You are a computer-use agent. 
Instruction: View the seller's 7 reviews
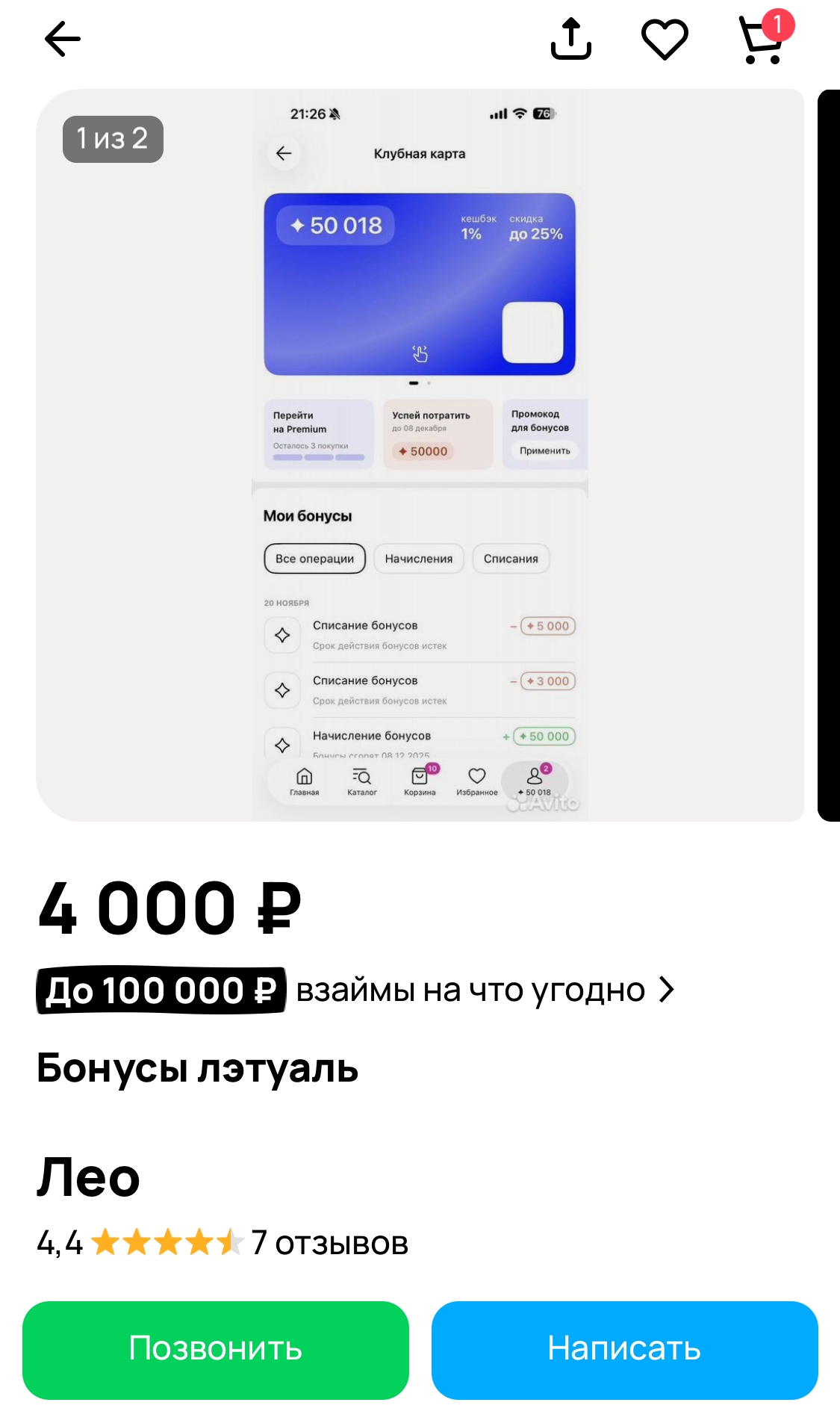coord(329,1243)
